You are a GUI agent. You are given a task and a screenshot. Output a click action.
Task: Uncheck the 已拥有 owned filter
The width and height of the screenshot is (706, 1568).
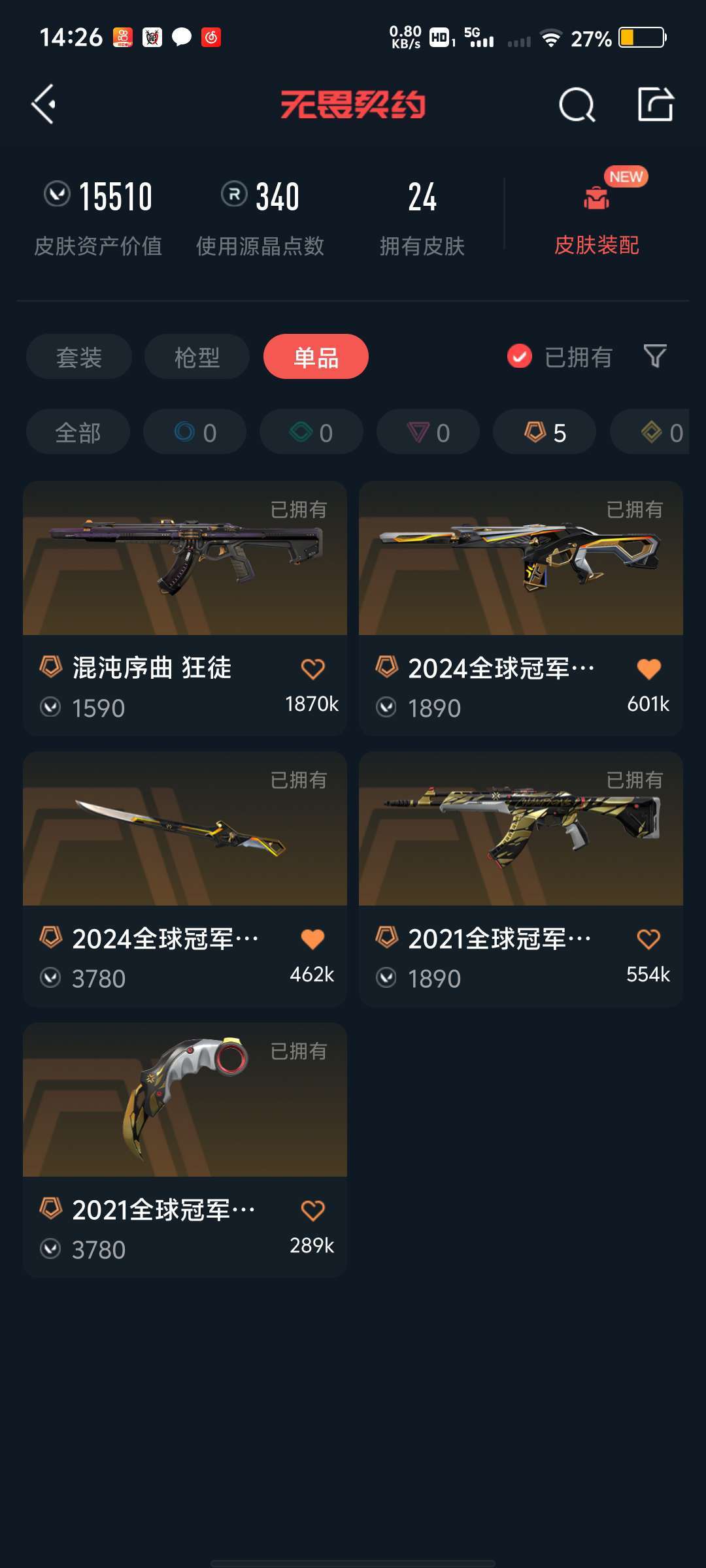coord(560,357)
